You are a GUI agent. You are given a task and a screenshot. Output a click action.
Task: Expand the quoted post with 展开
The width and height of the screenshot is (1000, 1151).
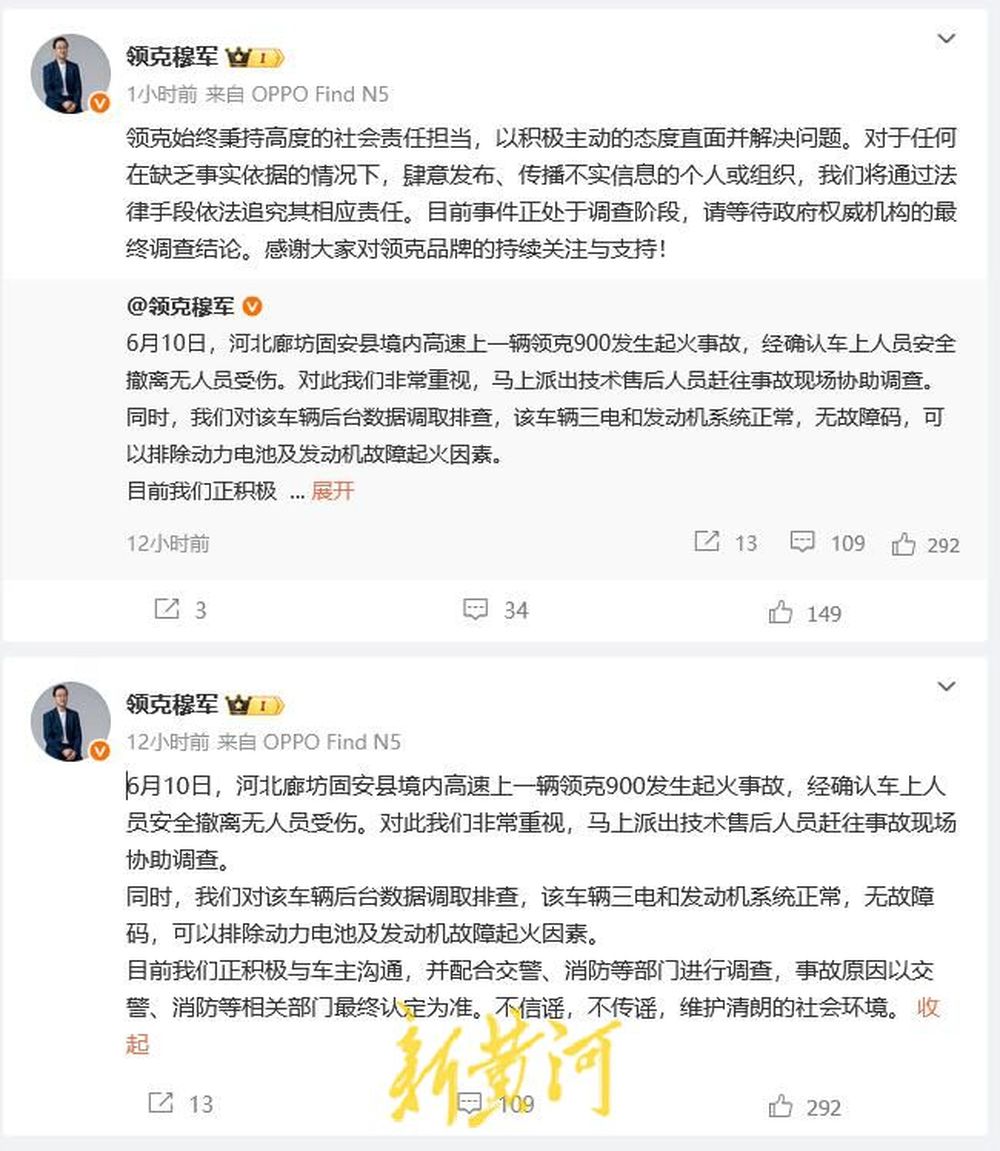(x=333, y=491)
